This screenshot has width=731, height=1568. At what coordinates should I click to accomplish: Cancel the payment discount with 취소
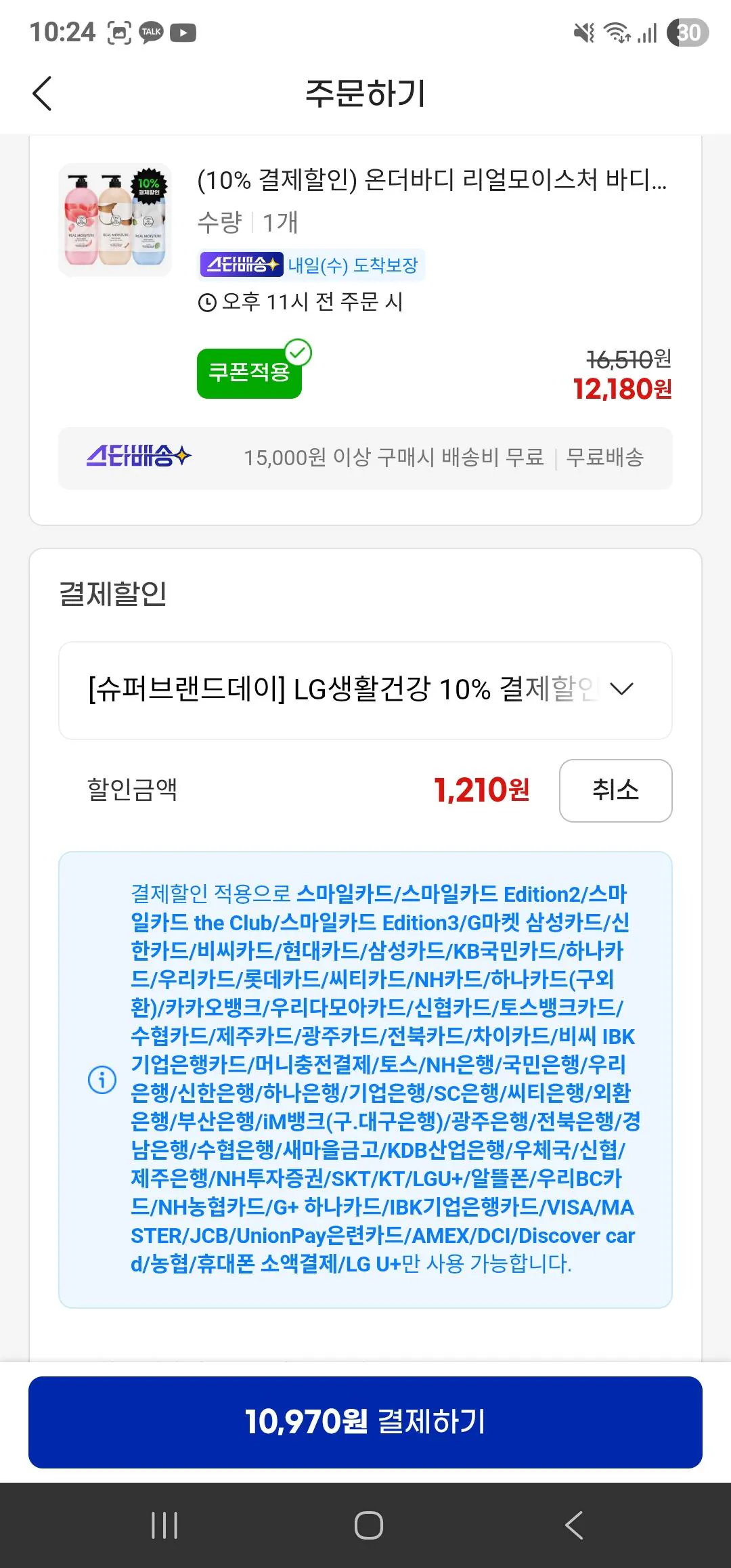615,790
